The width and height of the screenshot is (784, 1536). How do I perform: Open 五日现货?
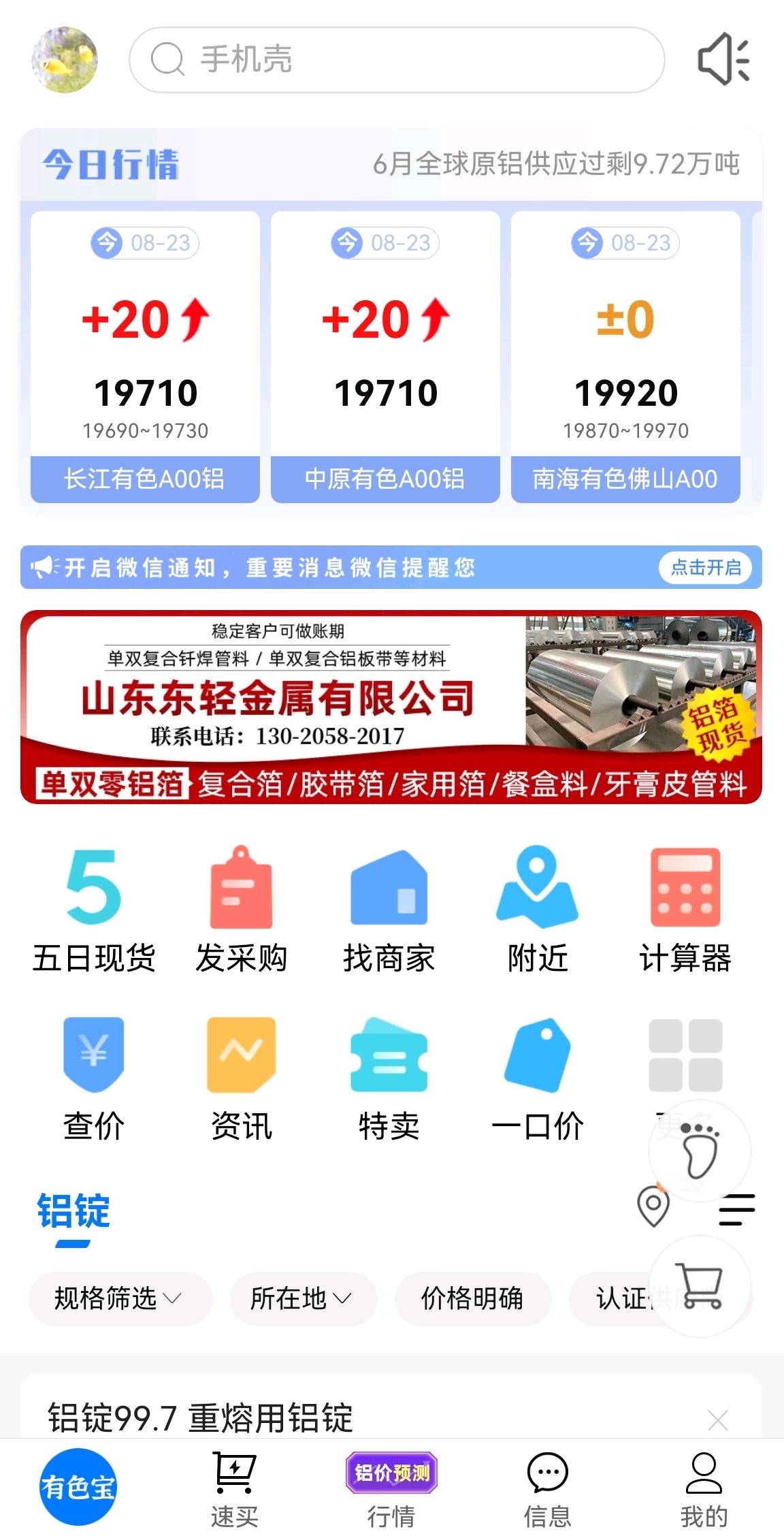coord(94,911)
